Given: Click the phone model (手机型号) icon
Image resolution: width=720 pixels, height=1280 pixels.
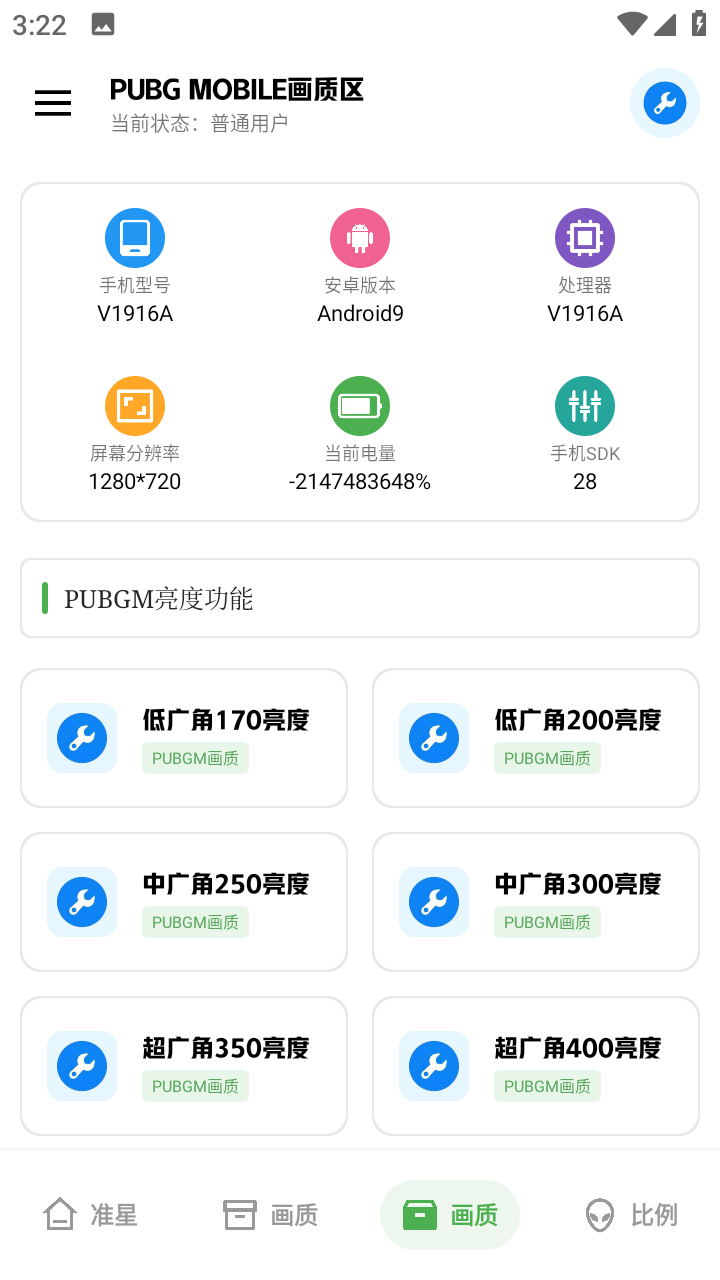Looking at the screenshot, I should click(x=135, y=237).
